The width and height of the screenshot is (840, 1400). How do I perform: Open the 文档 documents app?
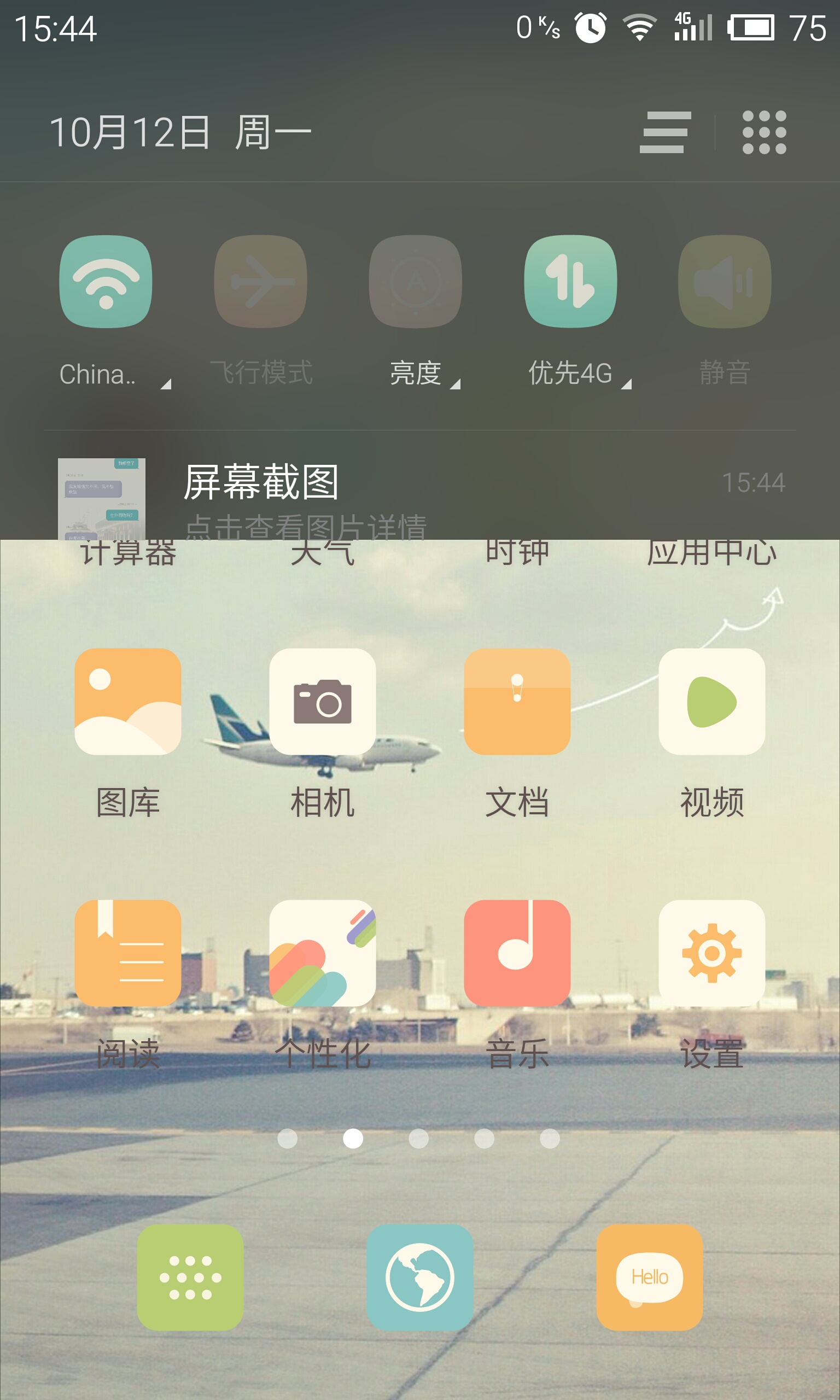[517, 701]
